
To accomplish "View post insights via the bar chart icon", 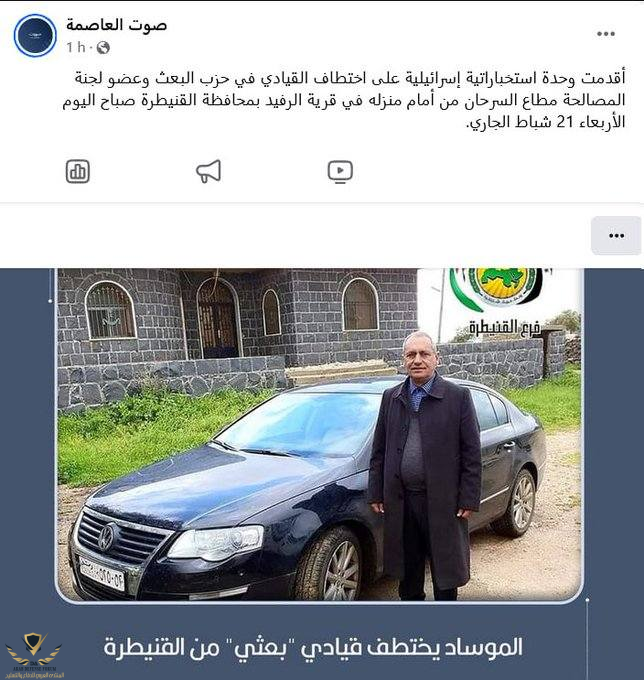I will 78,171.
